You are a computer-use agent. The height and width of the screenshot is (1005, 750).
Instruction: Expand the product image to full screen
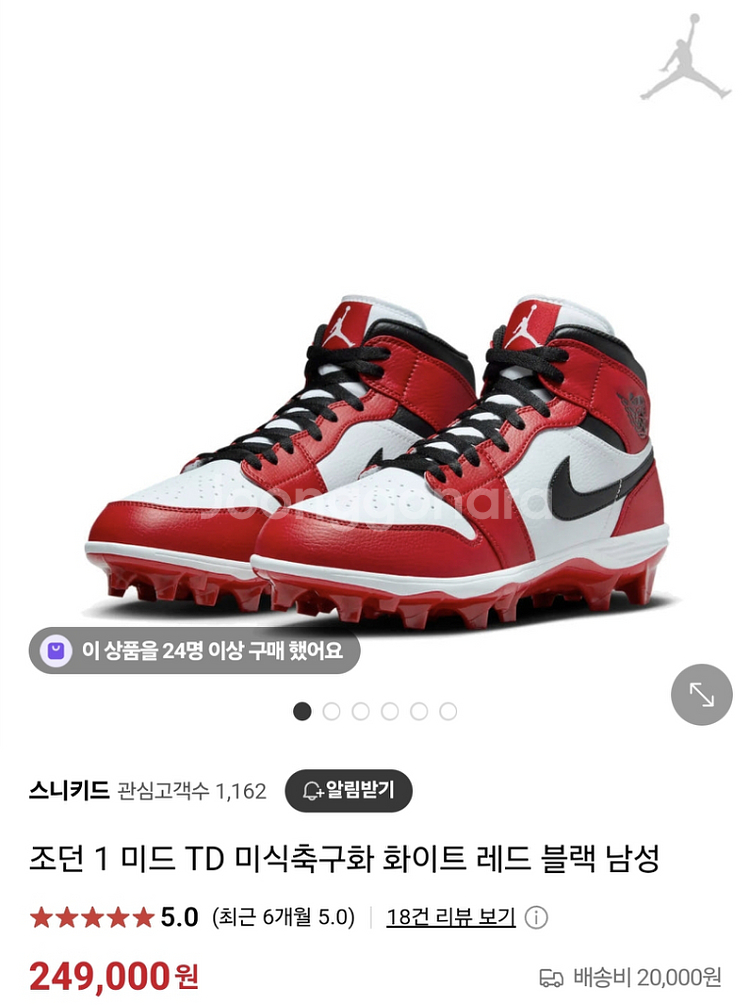pyautogui.click(x=701, y=695)
